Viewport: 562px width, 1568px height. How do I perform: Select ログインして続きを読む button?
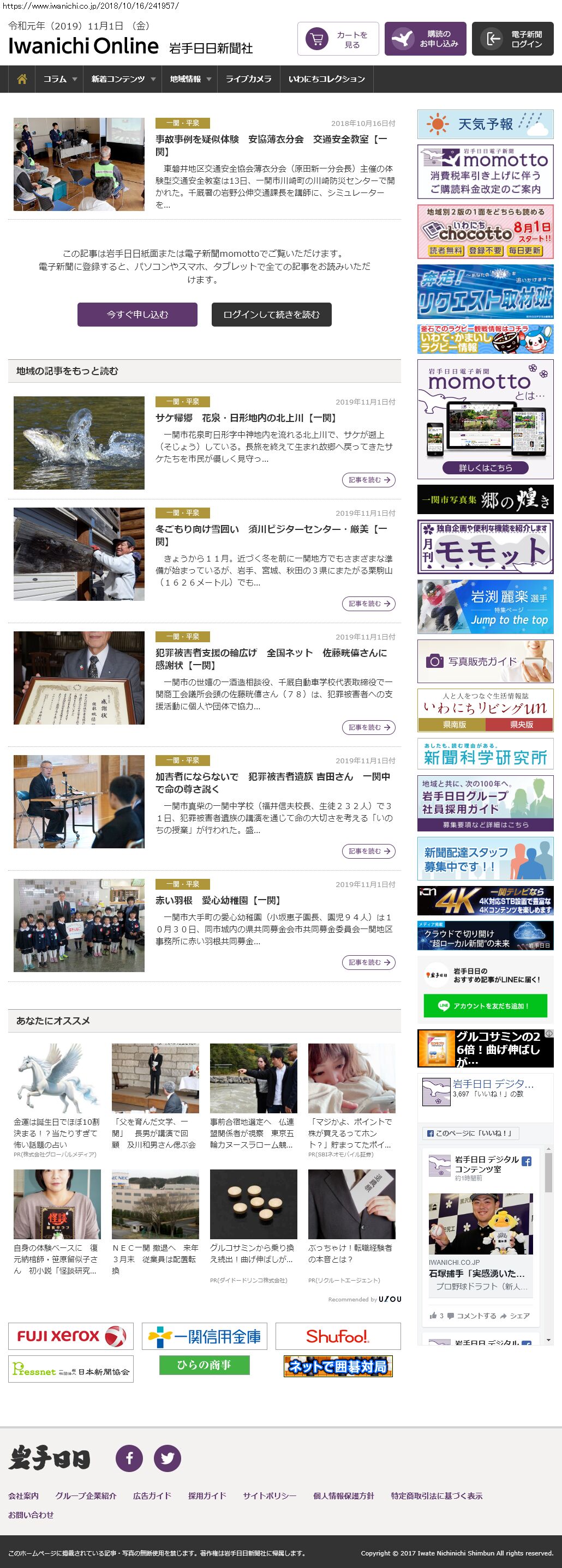[x=271, y=315]
